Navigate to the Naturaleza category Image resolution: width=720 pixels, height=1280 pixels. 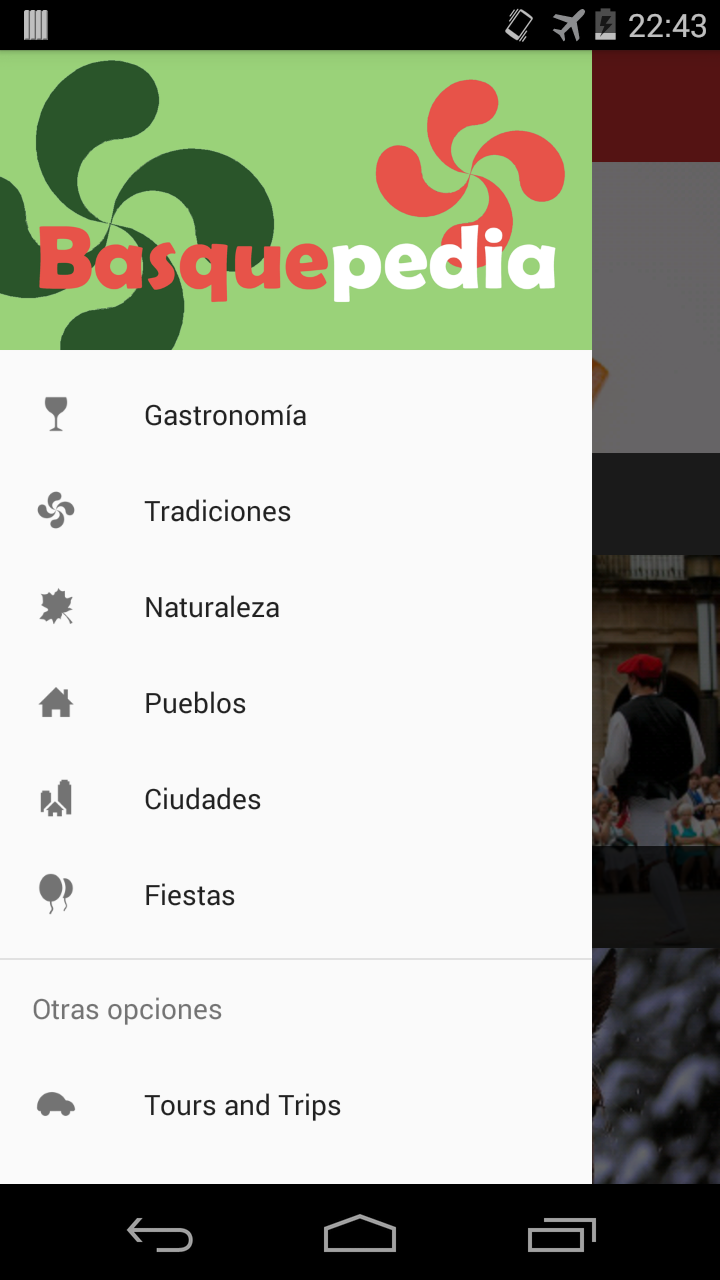point(212,606)
